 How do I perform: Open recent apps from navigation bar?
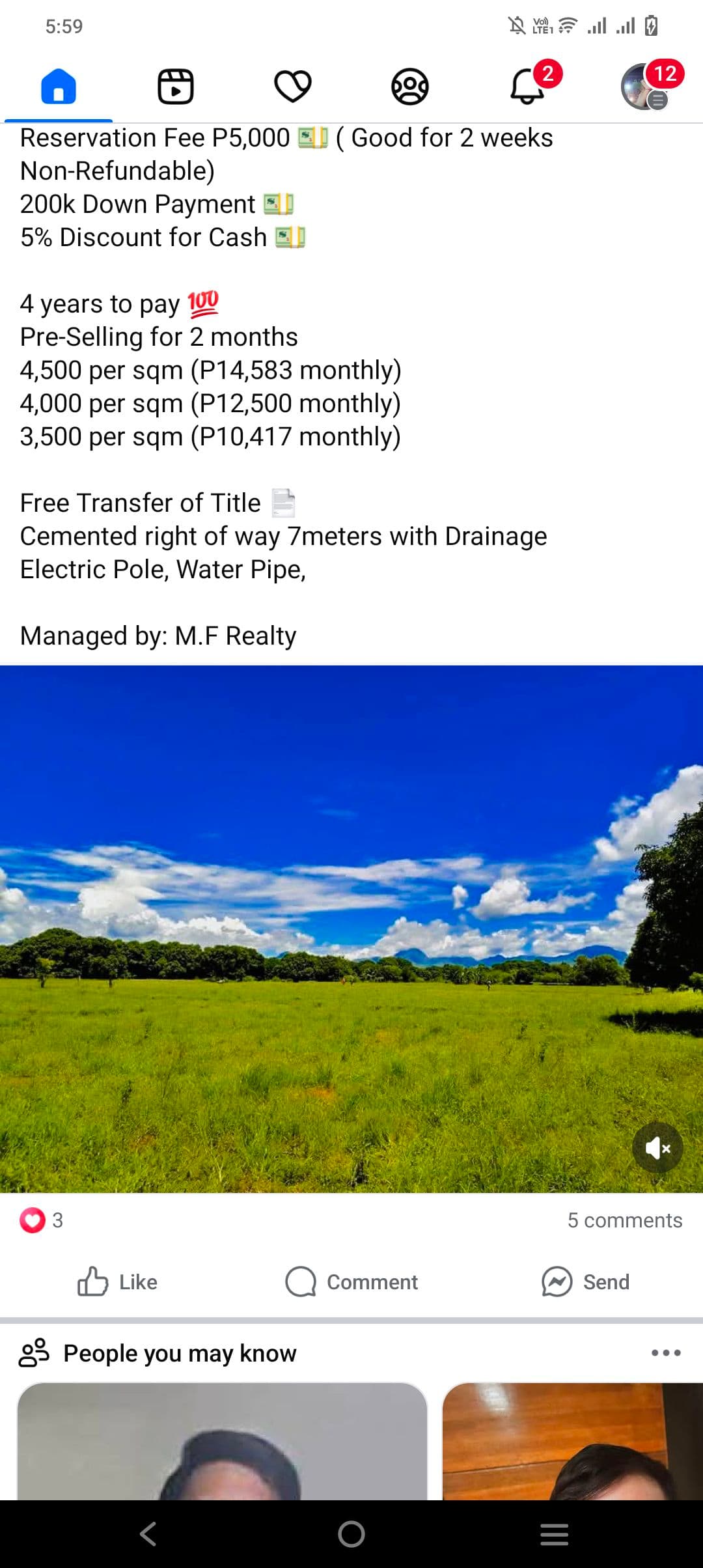coord(554,1534)
